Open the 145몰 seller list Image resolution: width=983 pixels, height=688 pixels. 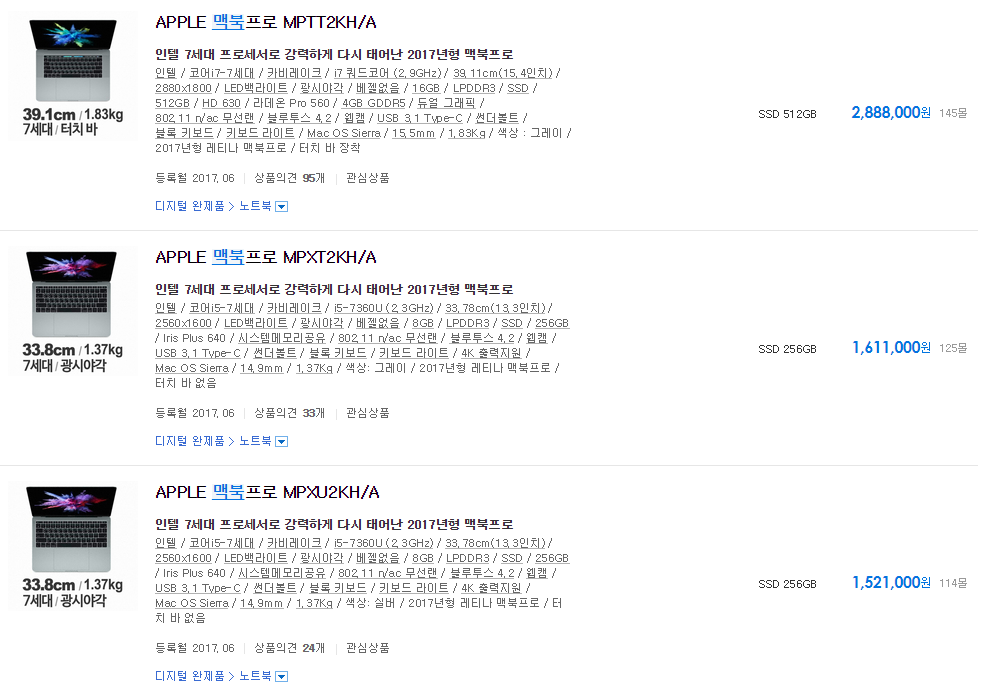953,114
